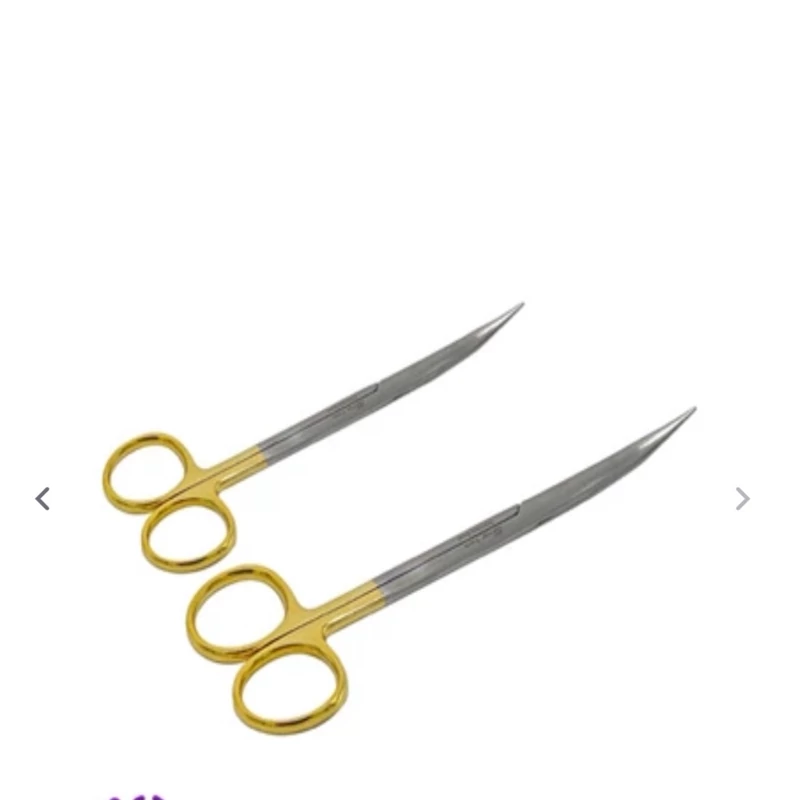Go to the previous product image
Image resolution: width=800 pixels, height=800 pixels.
[43, 498]
